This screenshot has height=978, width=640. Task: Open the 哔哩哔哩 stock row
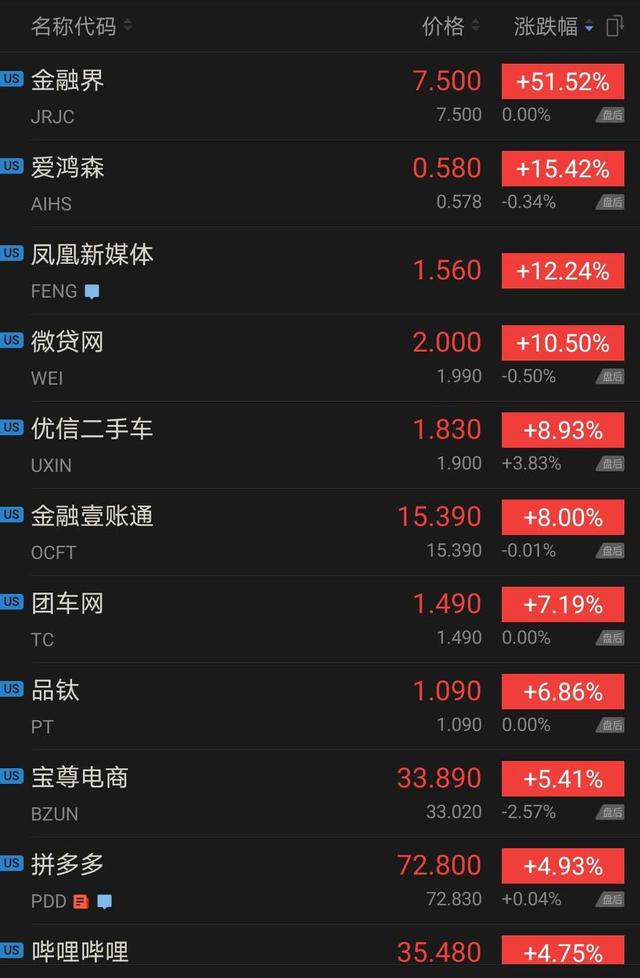pos(320,952)
